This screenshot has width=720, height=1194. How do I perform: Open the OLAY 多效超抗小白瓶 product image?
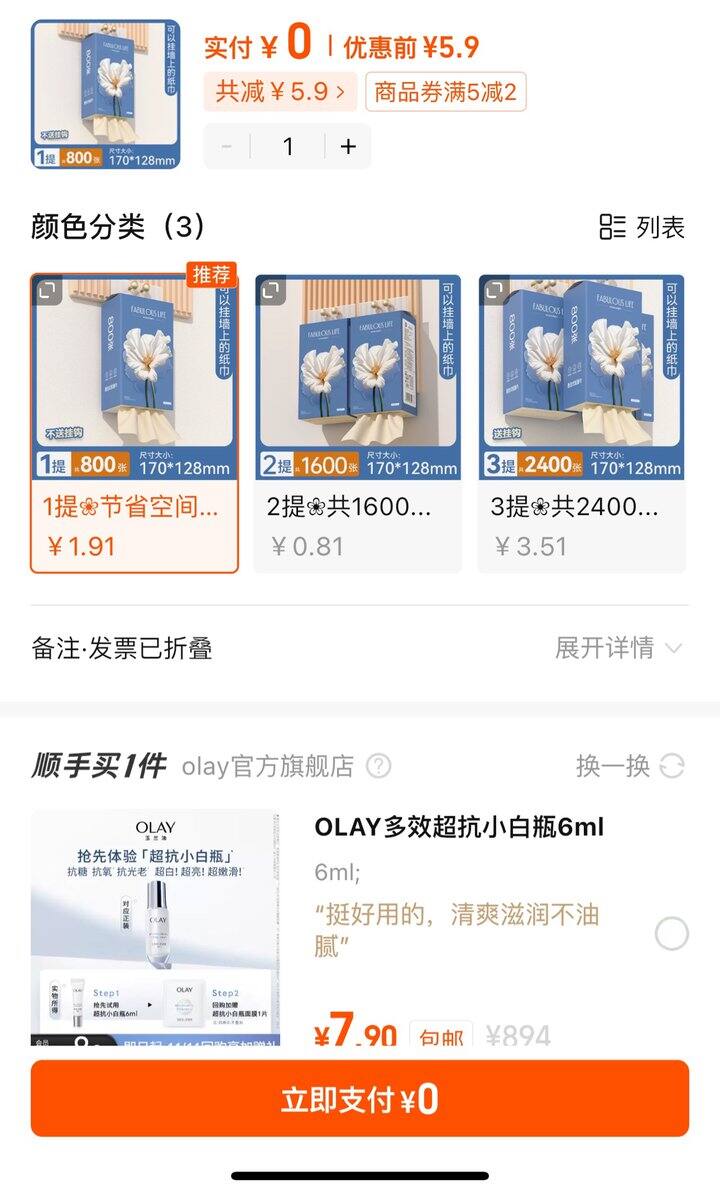[x=155, y=927]
